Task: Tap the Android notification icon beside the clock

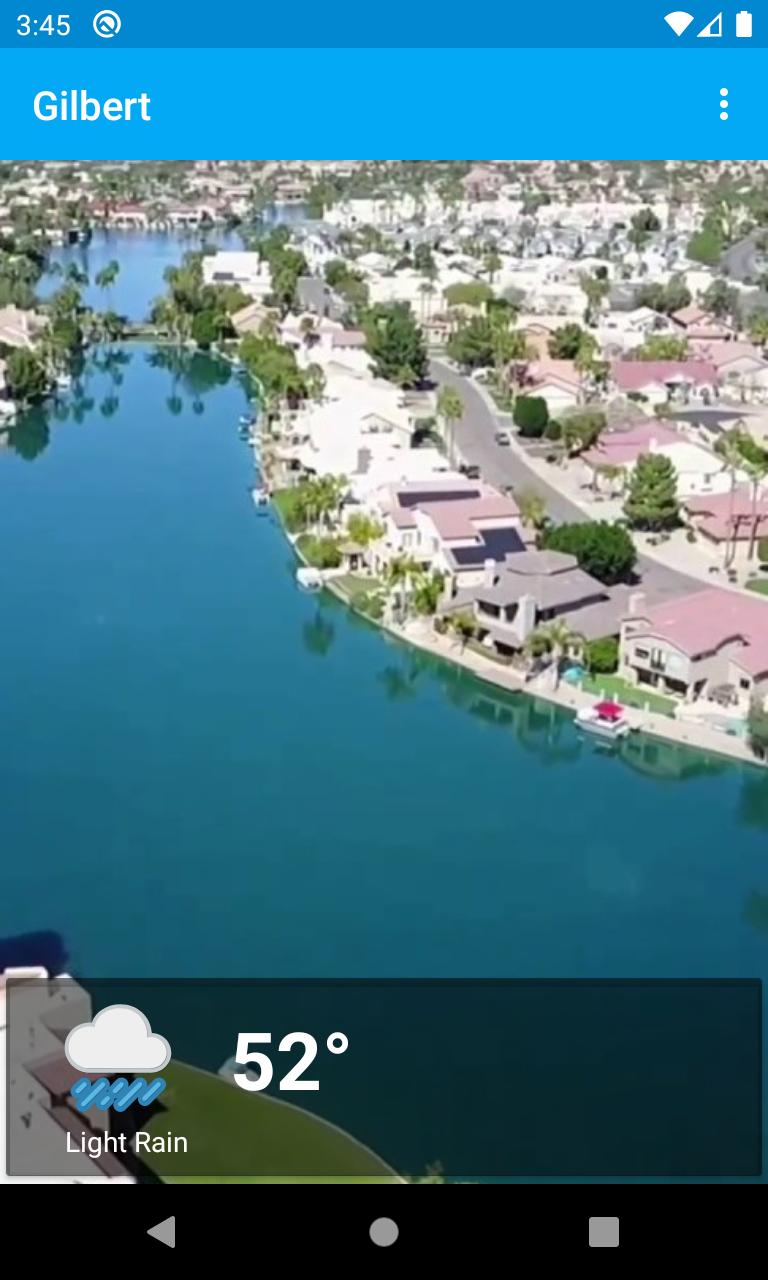Action: pos(105,25)
